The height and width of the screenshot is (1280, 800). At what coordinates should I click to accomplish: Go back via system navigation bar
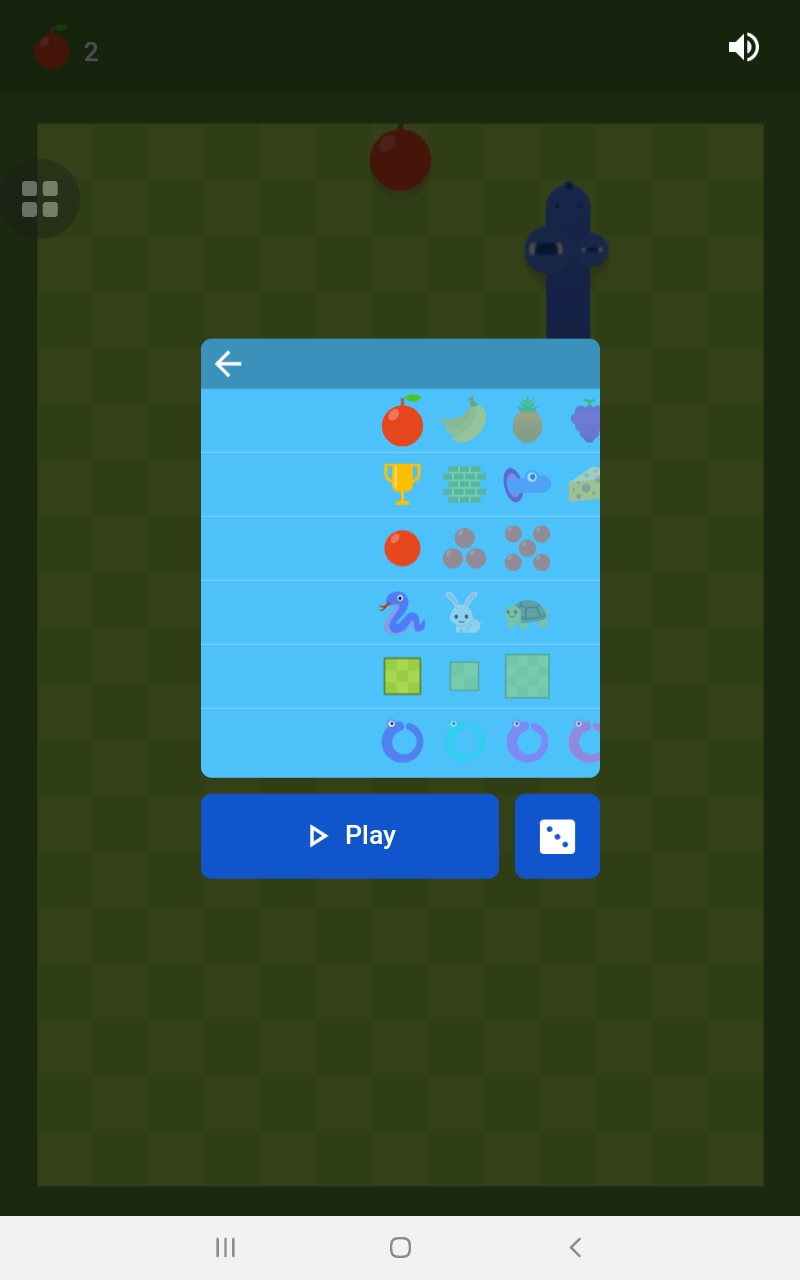coord(575,1247)
